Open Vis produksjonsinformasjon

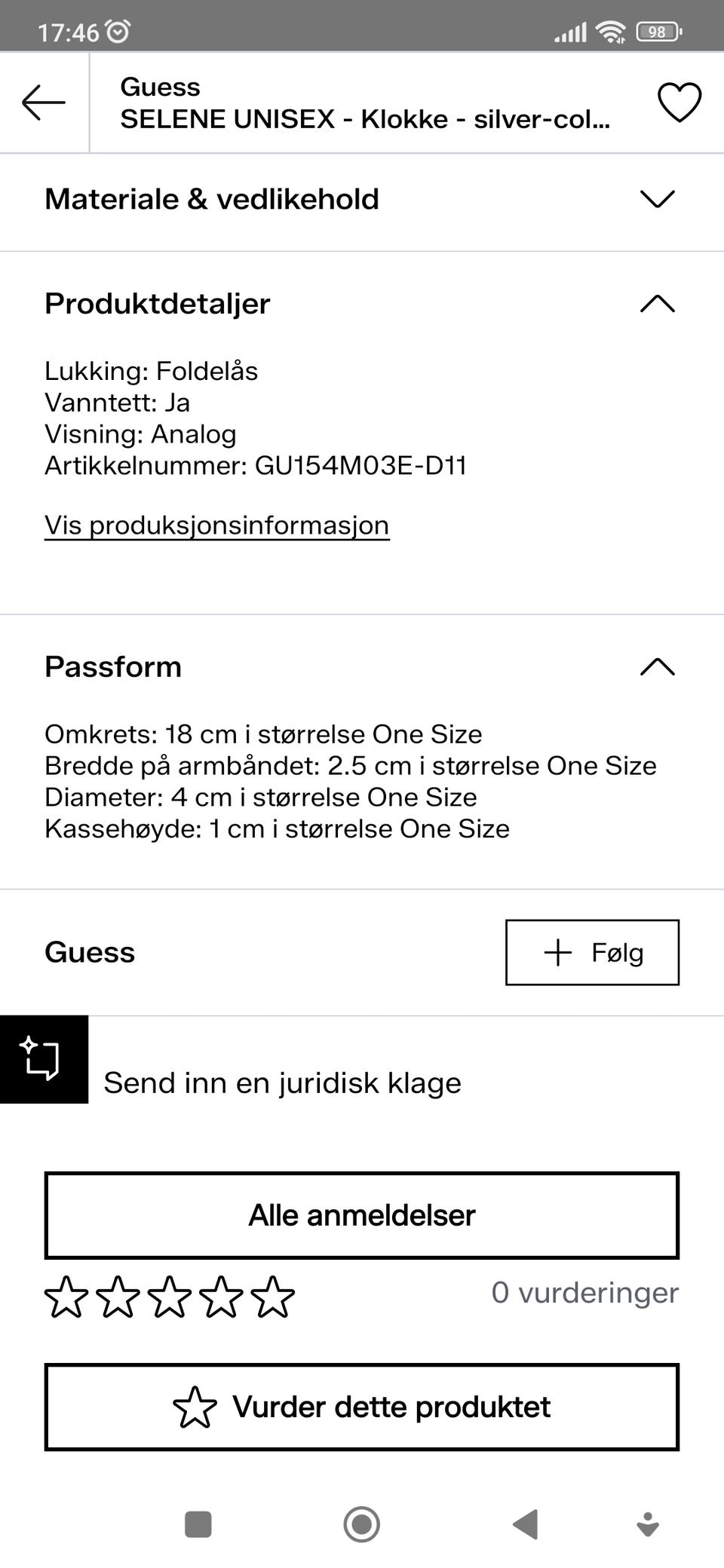click(216, 524)
